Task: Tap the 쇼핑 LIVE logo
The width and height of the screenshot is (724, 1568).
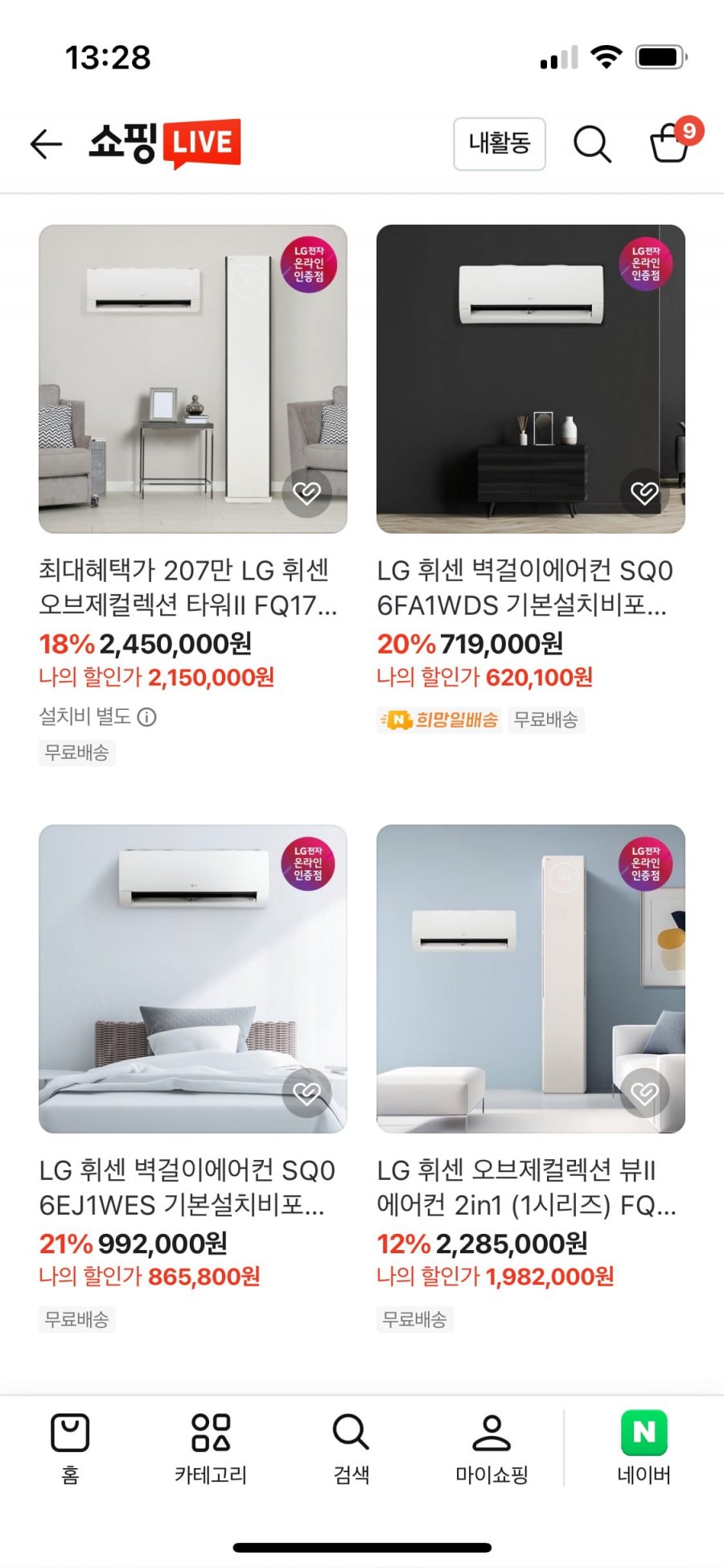Action: pos(165,144)
